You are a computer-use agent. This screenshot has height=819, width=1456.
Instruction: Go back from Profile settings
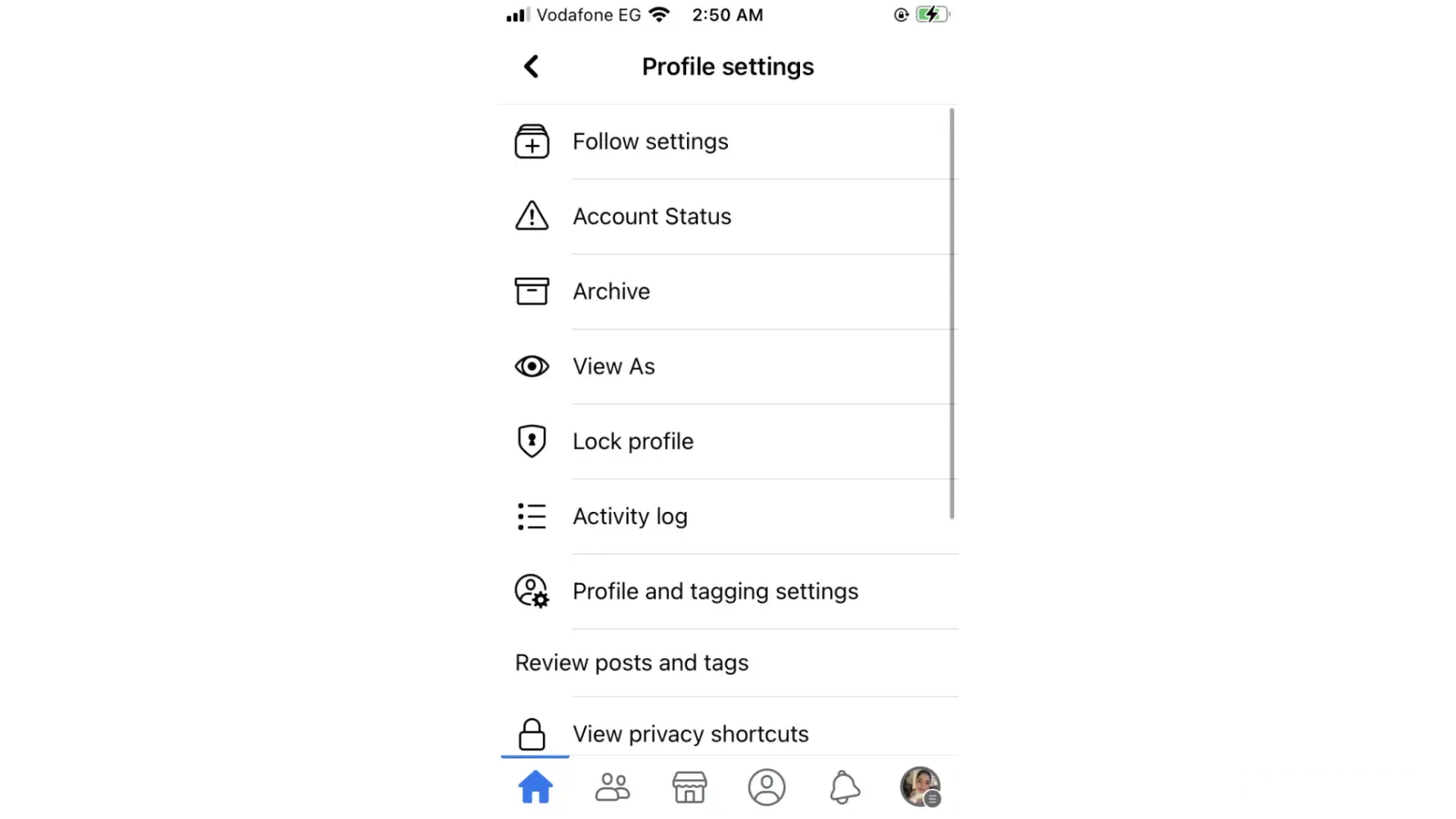click(531, 66)
